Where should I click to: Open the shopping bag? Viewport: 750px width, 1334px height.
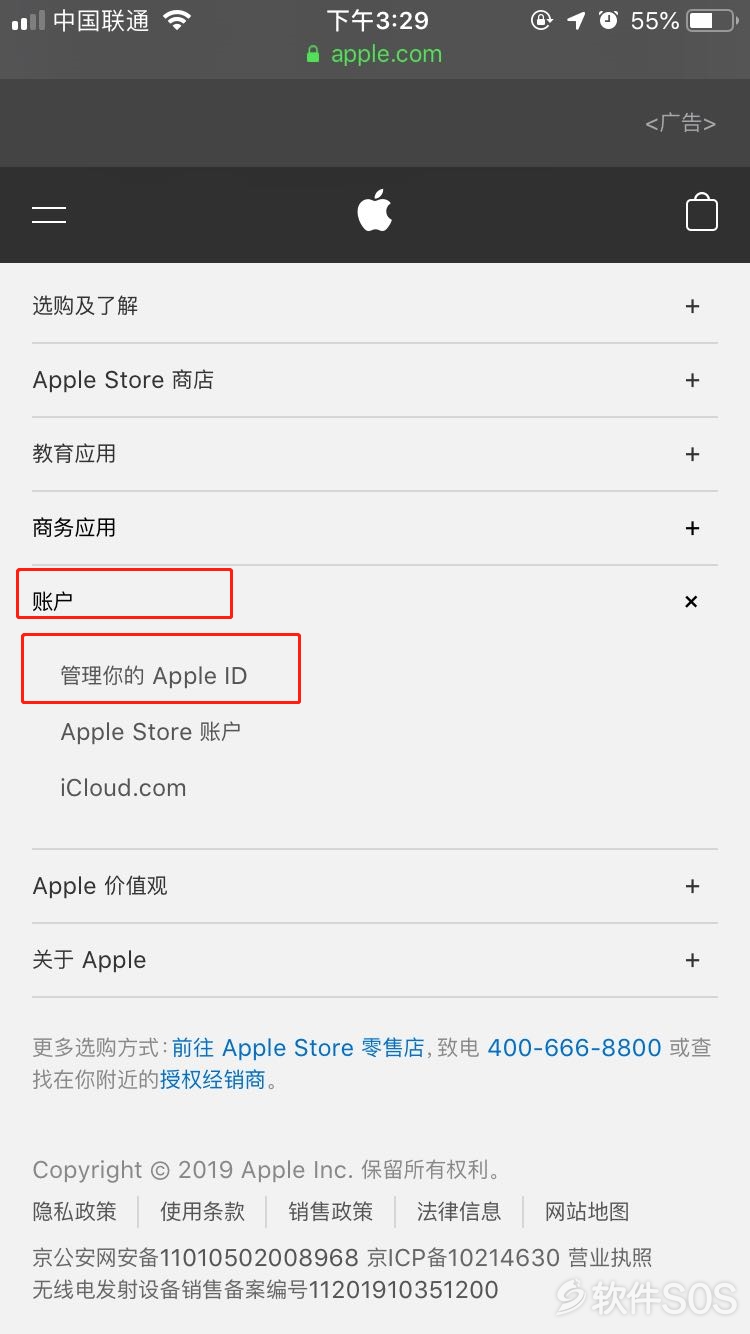click(x=701, y=212)
